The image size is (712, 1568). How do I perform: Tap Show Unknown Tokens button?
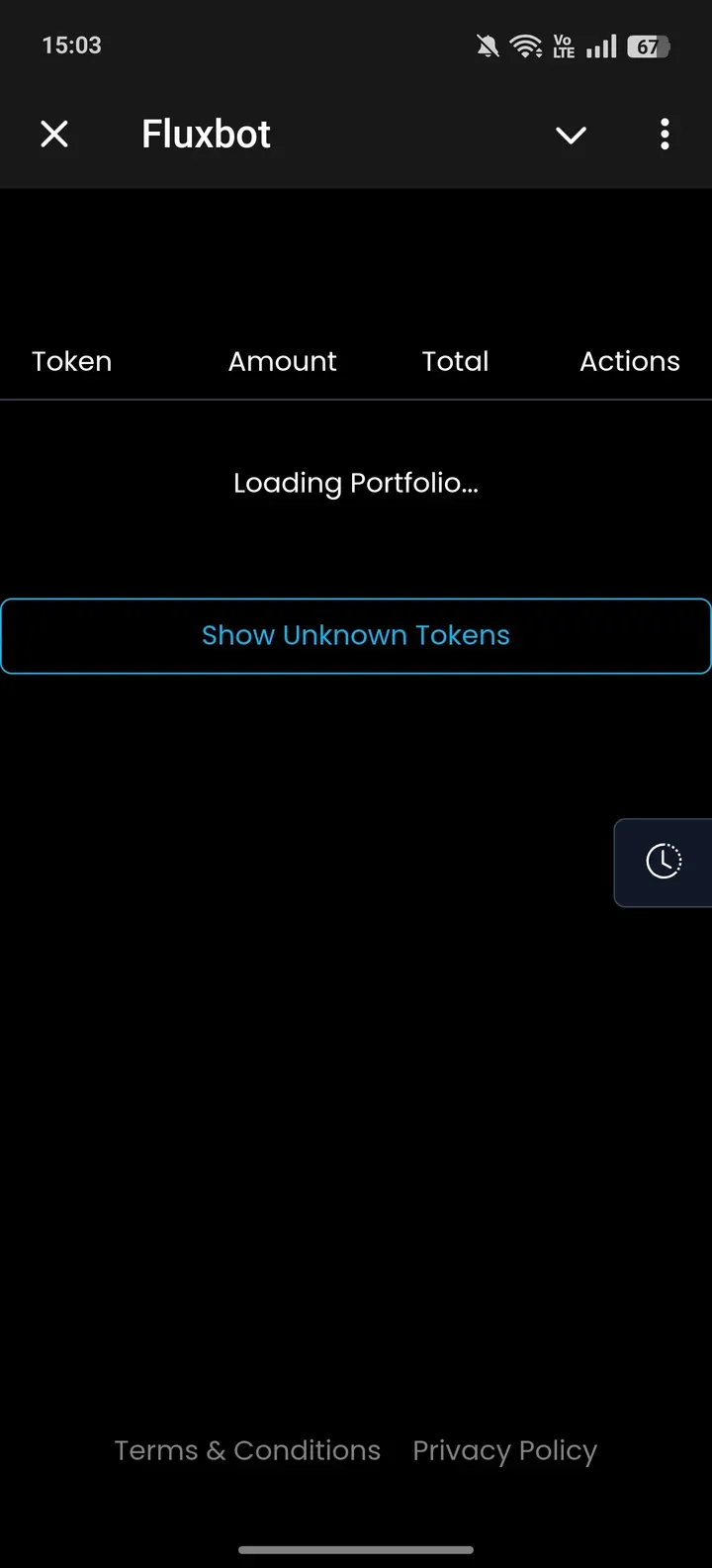click(356, 636)
